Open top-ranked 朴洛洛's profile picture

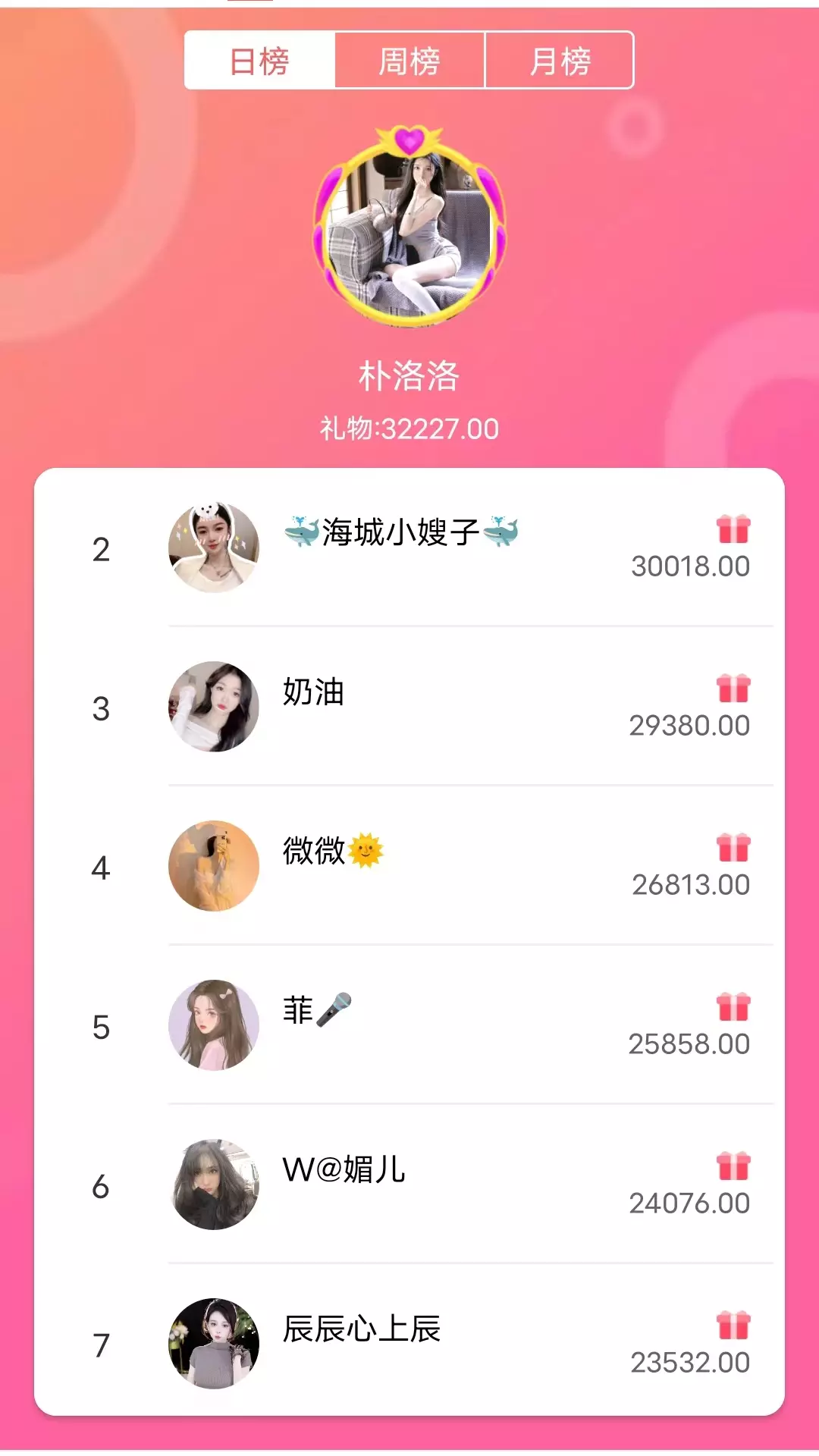coord(409,227)
